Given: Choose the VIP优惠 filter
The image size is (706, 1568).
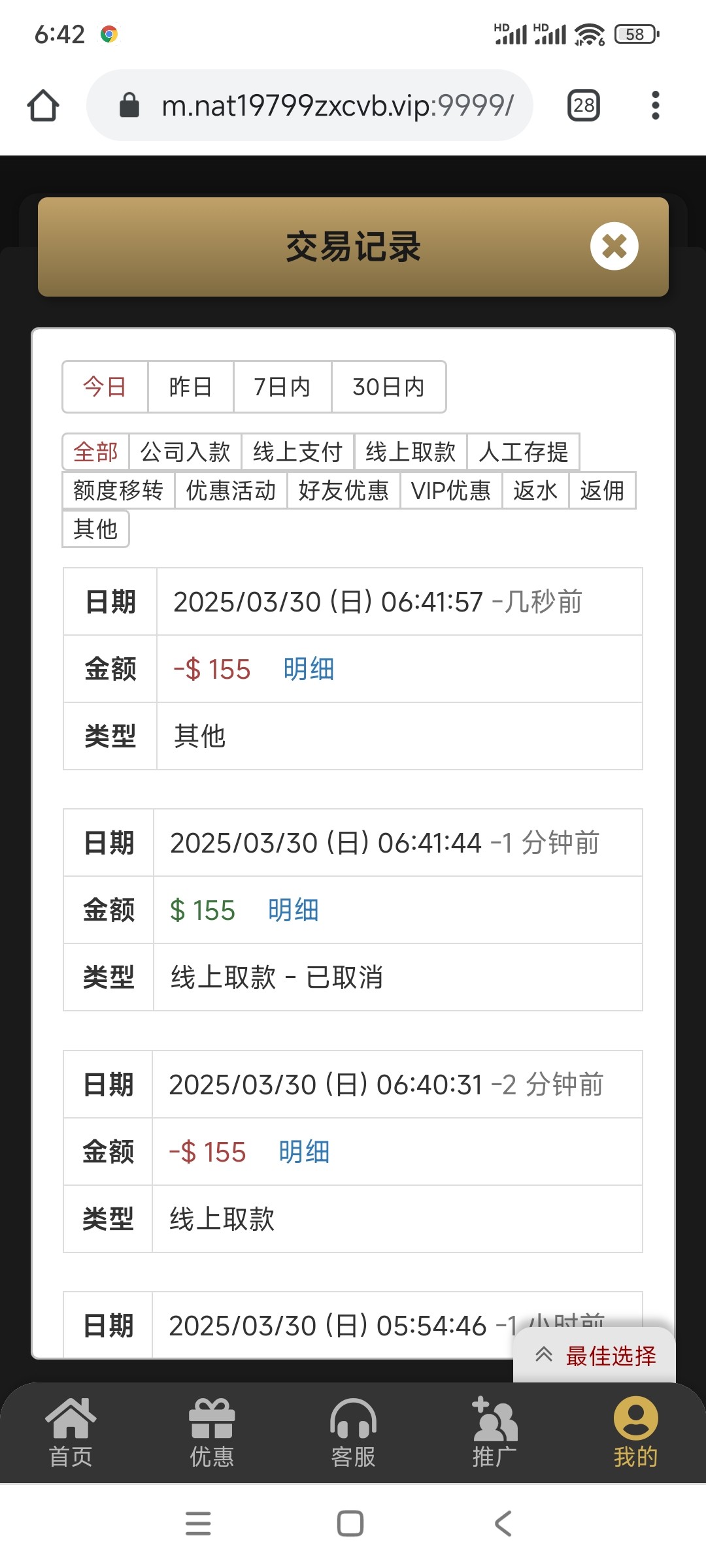Looking at the screenshot, I should pos(451,490).
